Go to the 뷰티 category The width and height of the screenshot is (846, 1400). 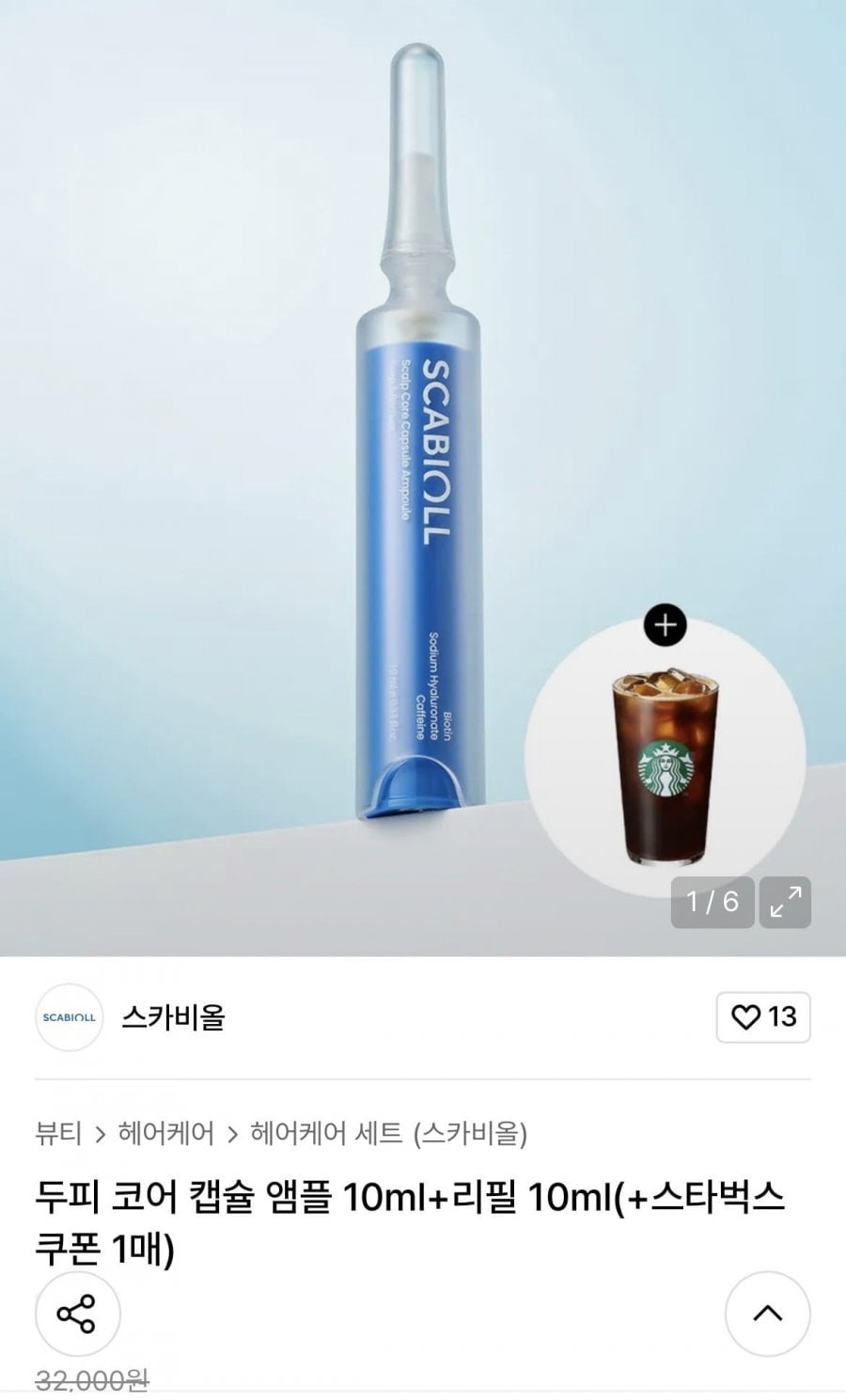click(58, 1133)
